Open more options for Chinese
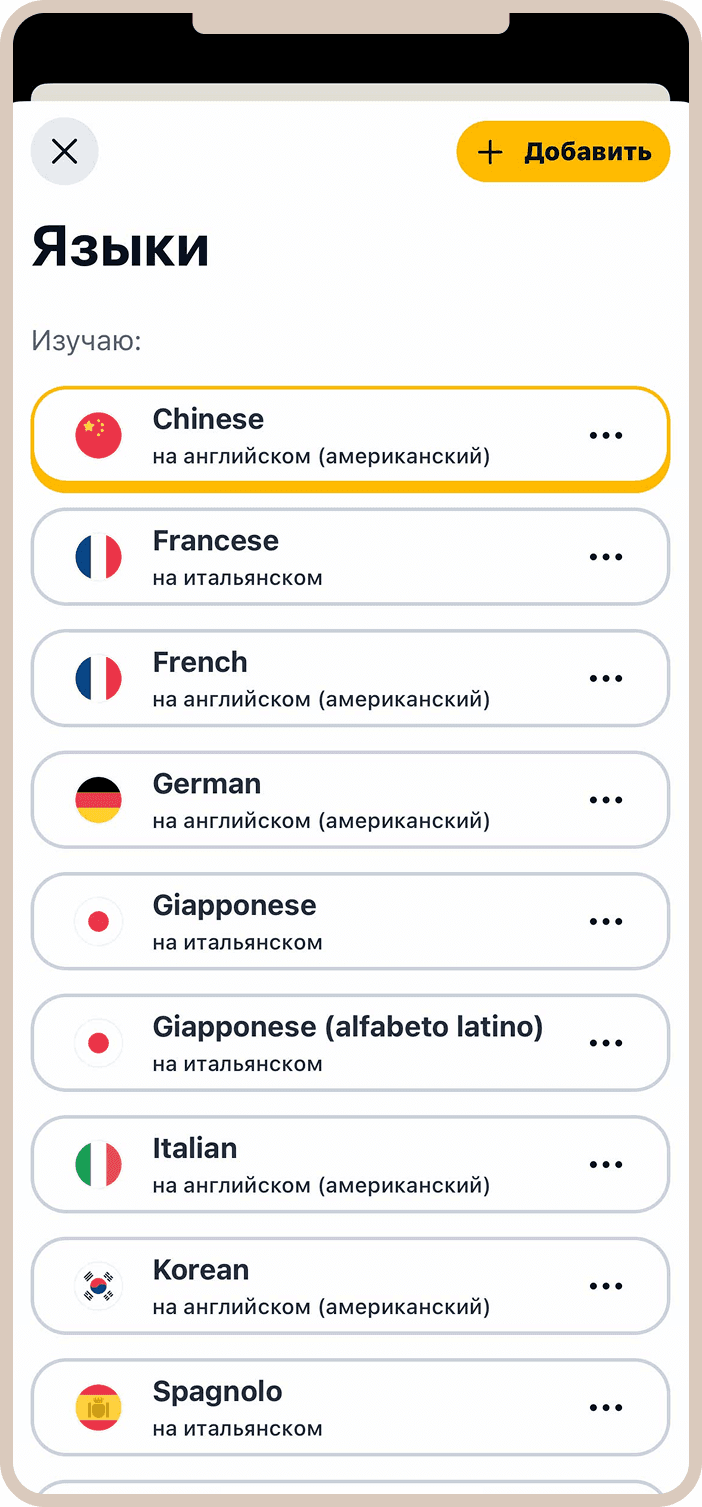The height and width of the screenshot is (1507, 702). pyautogui.click(x=606, y=436)
